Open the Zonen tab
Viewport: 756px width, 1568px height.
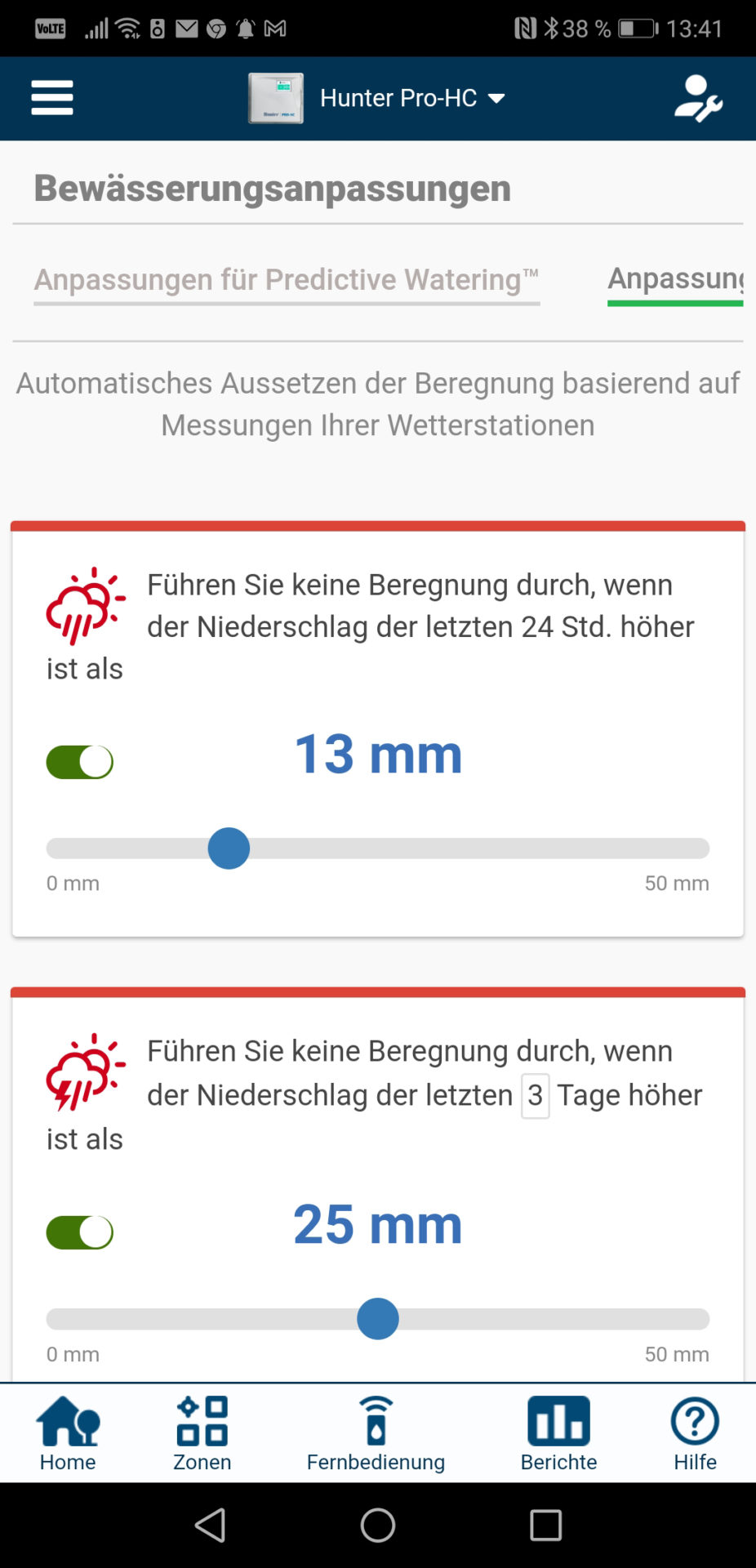click(202, 1434)
